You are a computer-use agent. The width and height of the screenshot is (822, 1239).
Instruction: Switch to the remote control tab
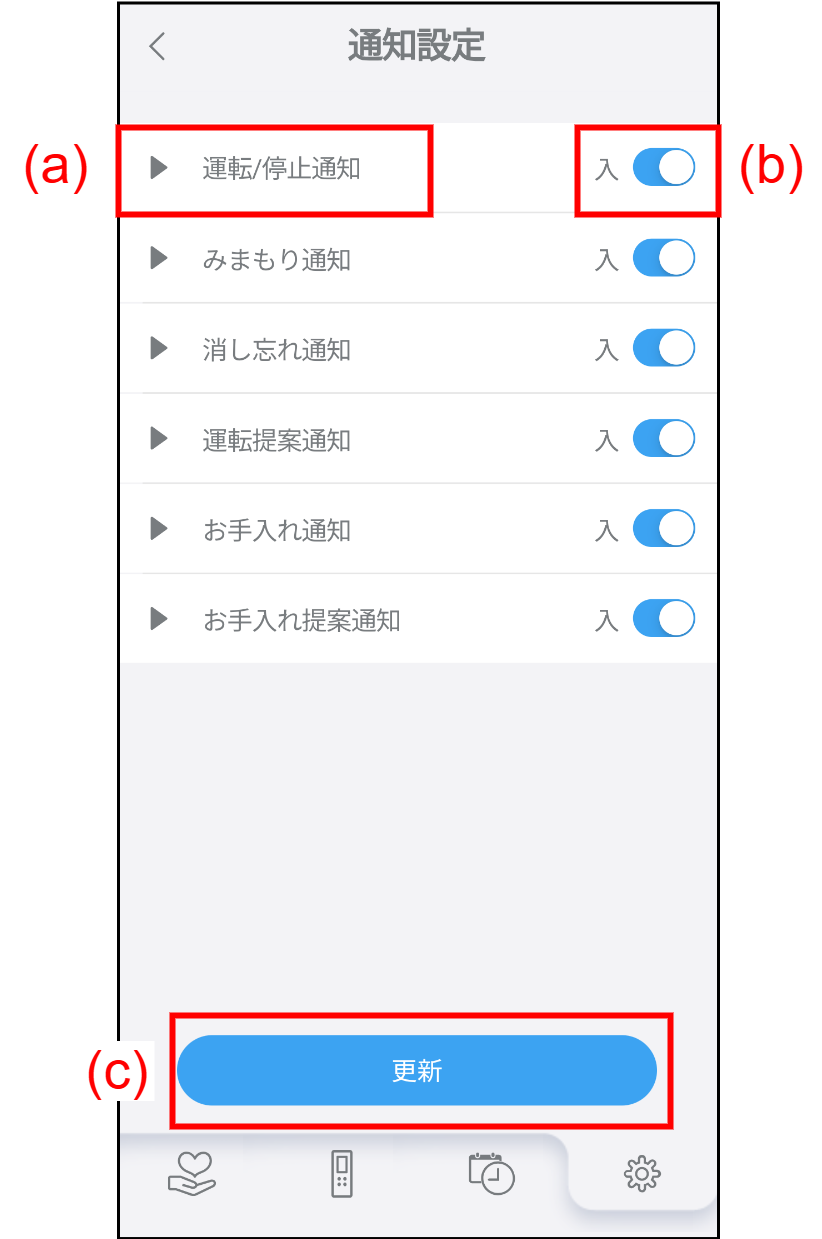[x=342, y=1174]
